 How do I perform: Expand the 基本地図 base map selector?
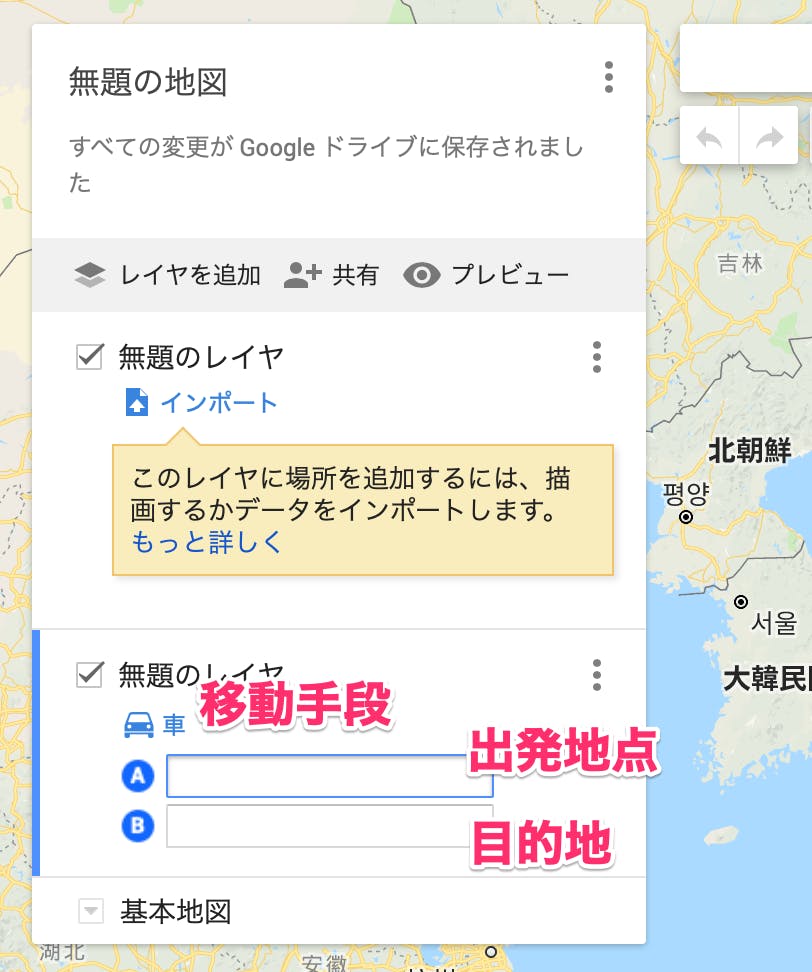(x=91, y=911)
